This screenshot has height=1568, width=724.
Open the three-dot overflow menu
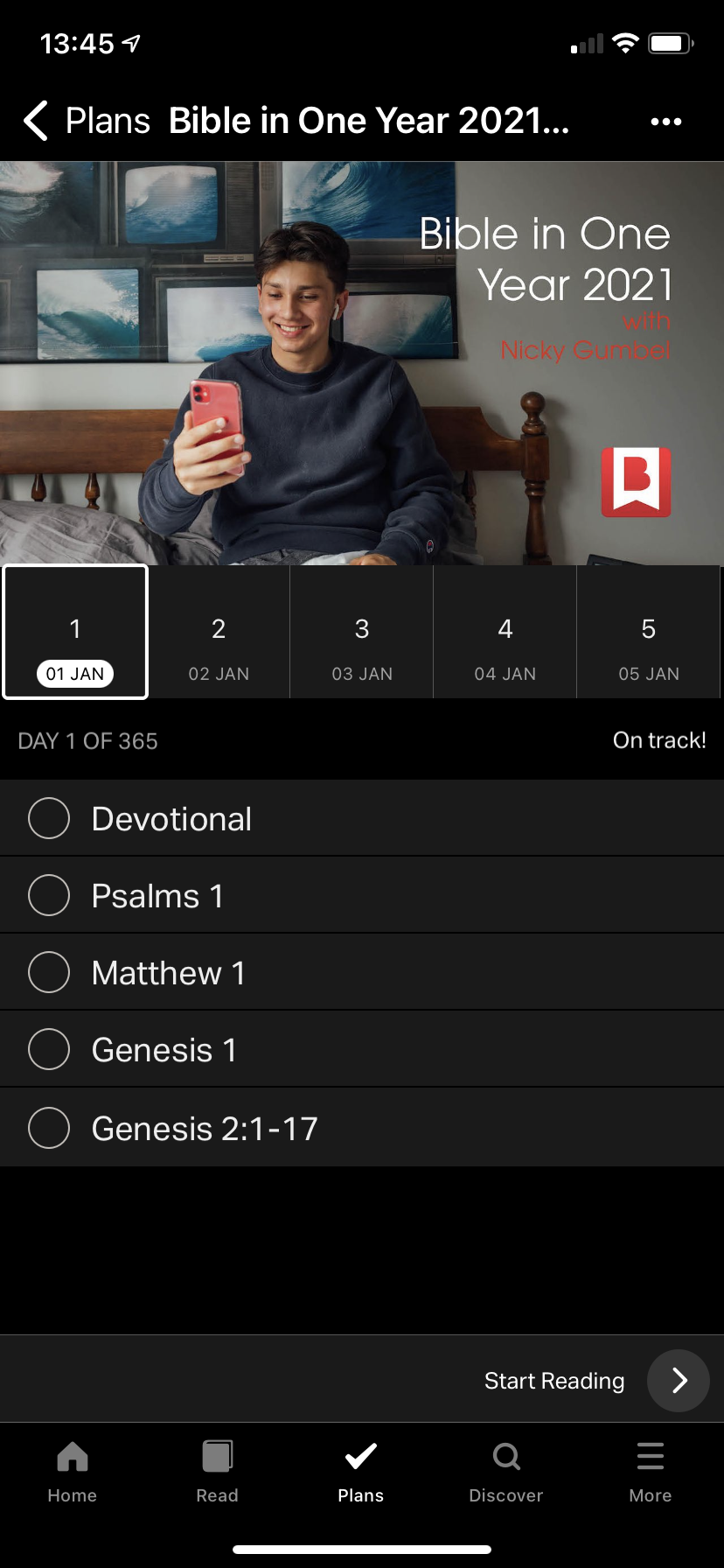665,122
